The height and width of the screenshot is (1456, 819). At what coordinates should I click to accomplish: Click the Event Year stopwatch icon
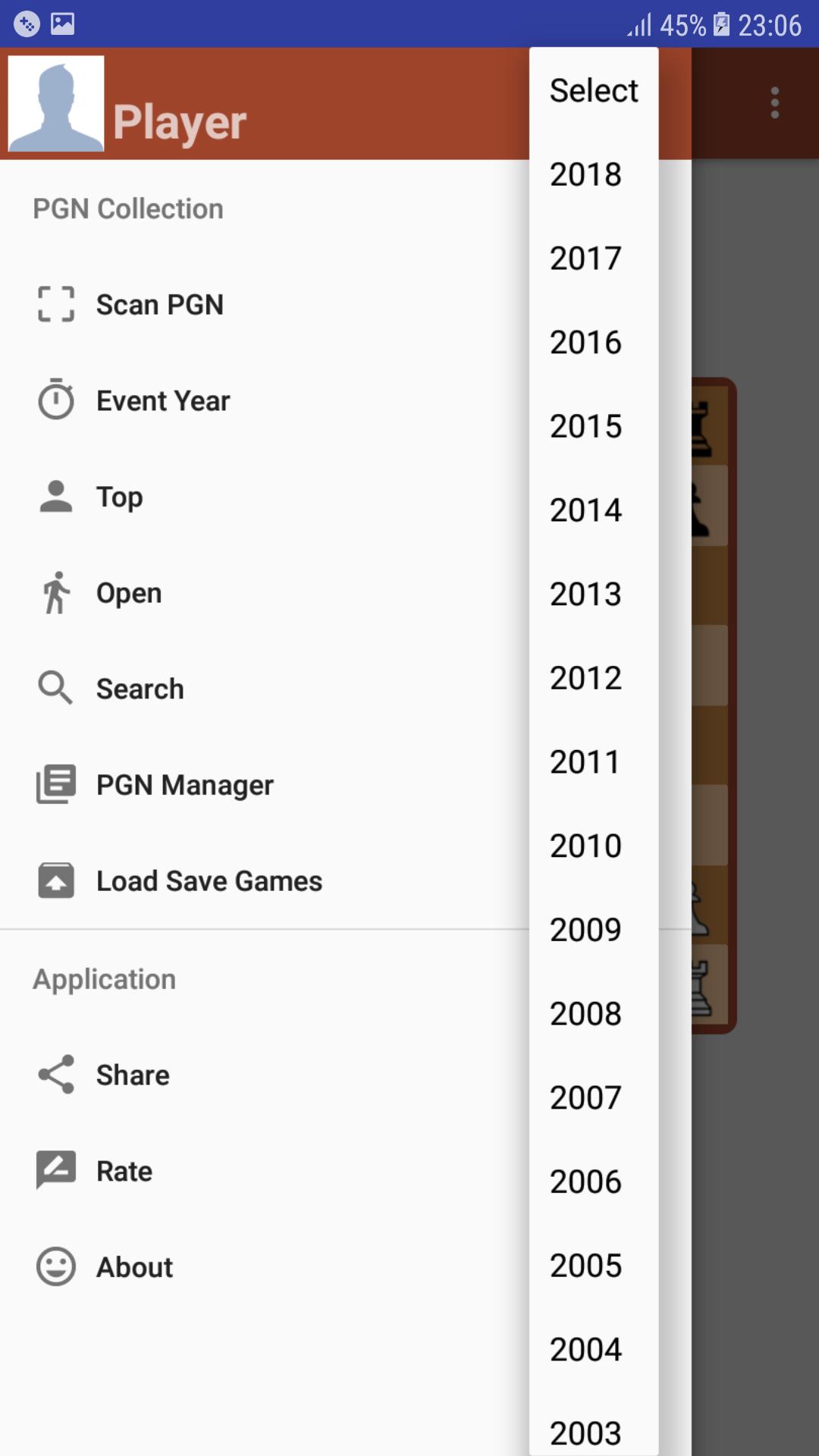tap(55, 400)
